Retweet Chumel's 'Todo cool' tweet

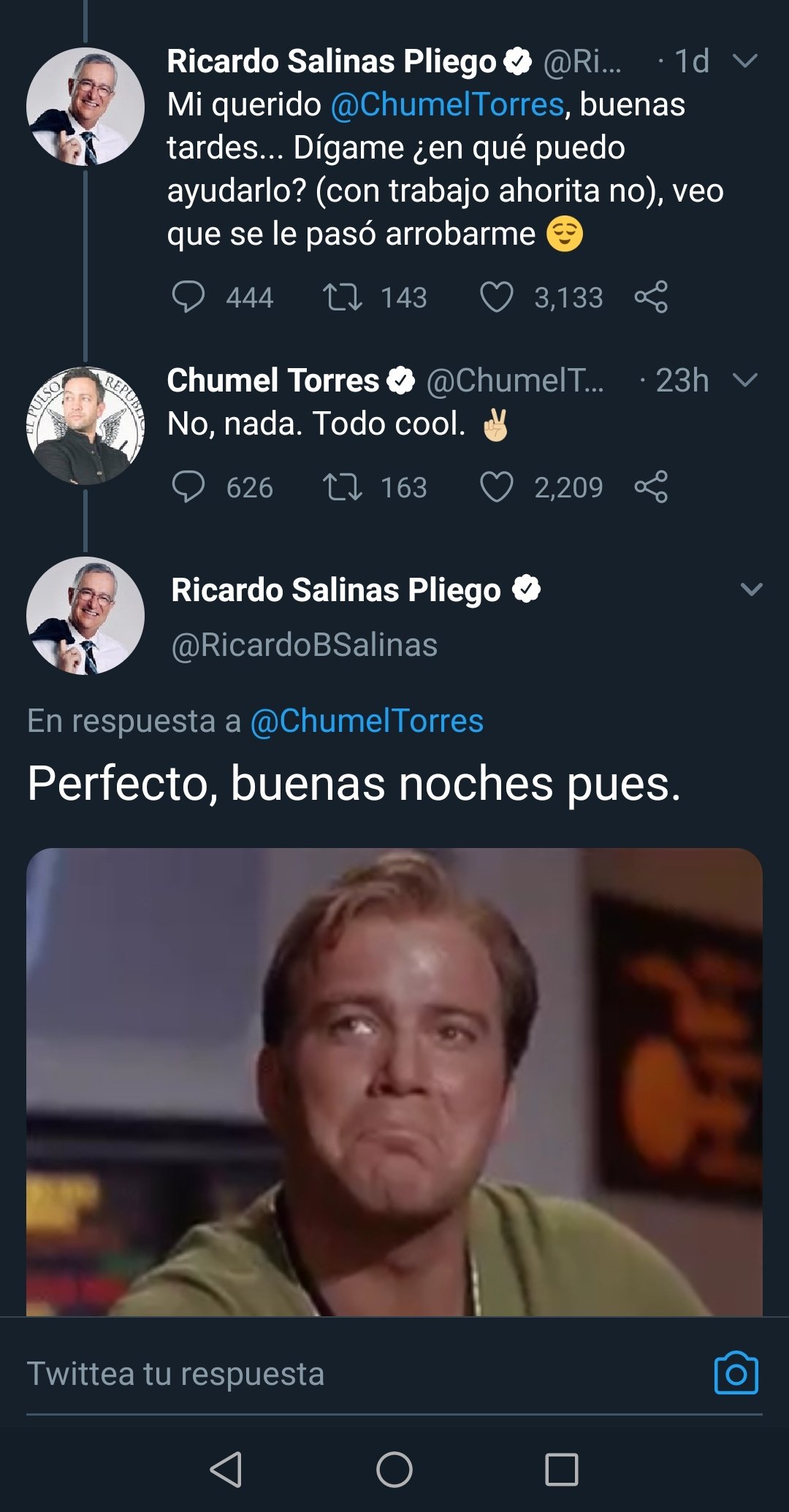click(343, 487)
